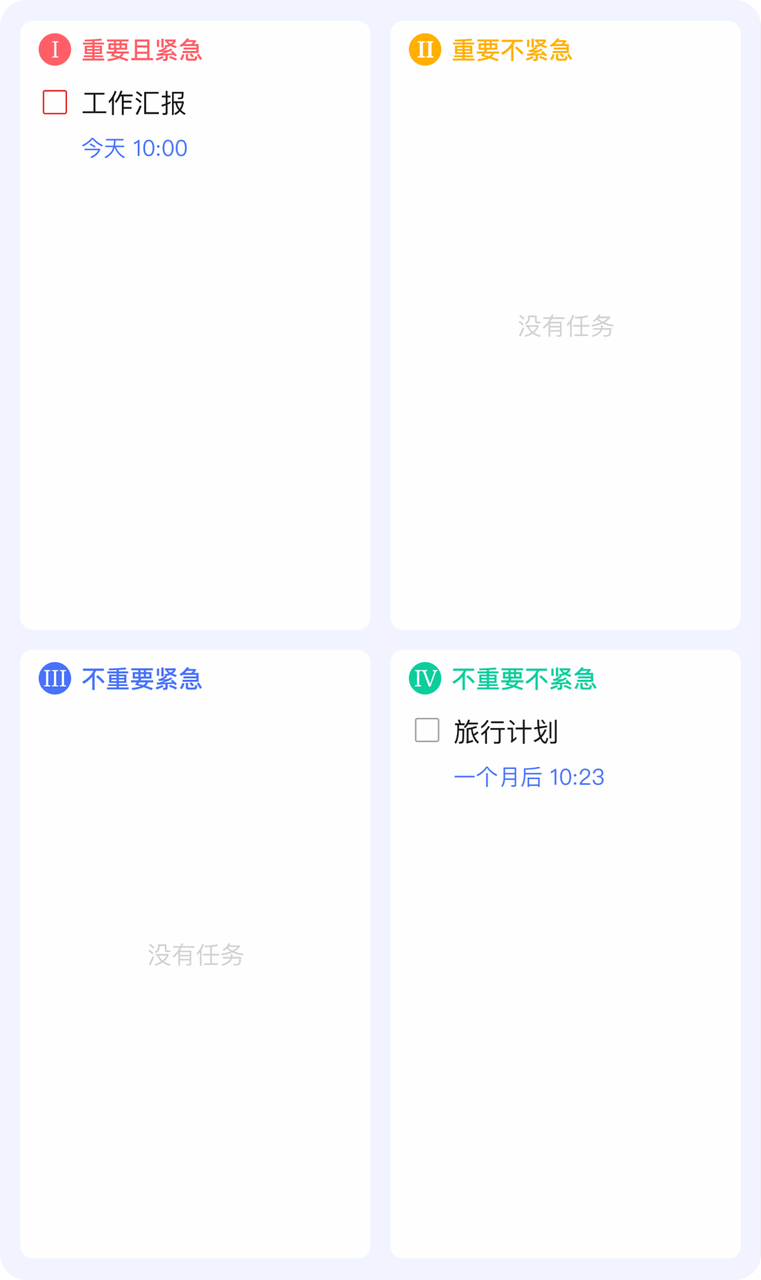
Task: Click the '没有任务' placeholder in quadrant II
Action: point(565,326)
